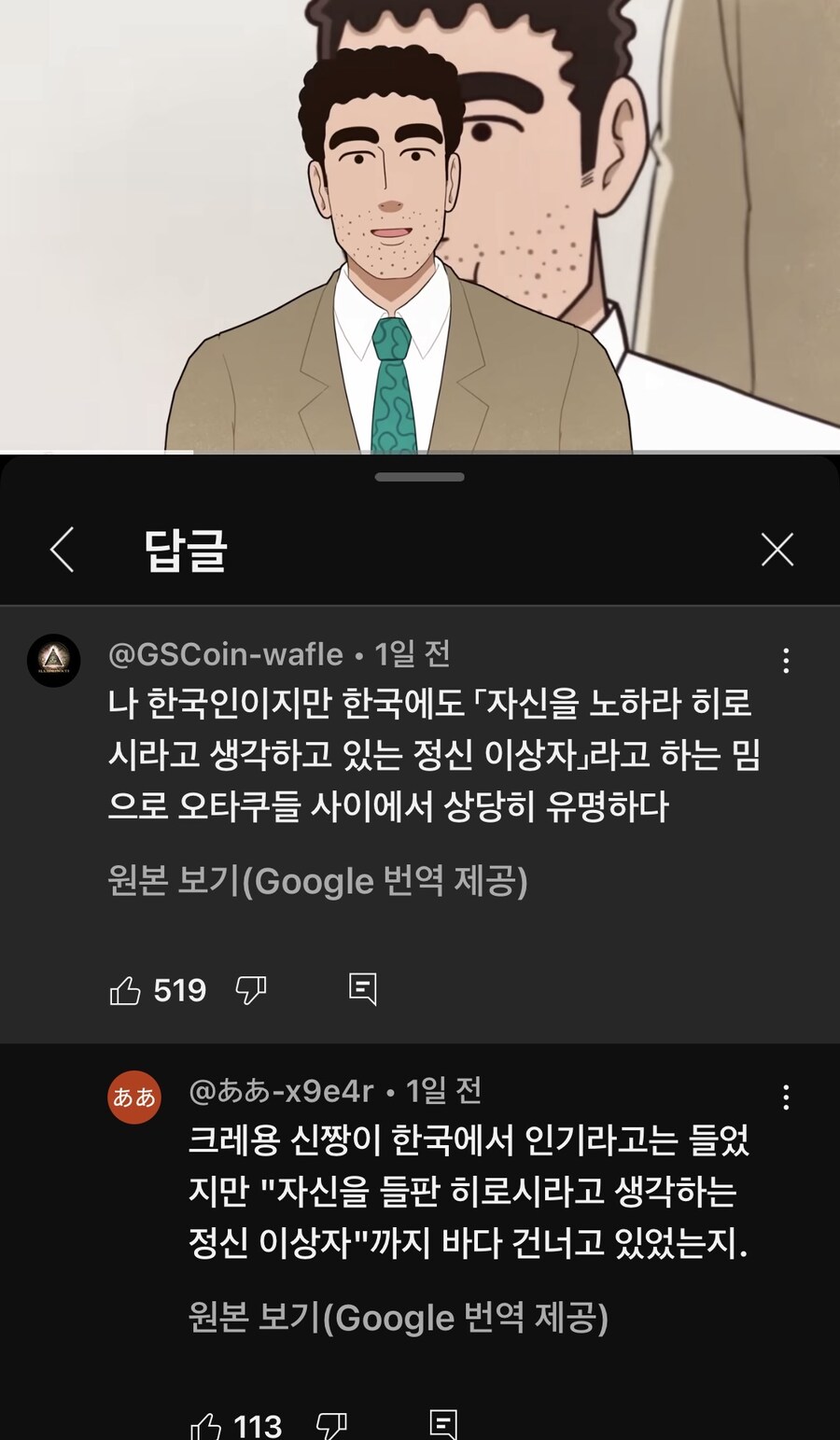Like @GSCoin-wafle's comment
840x1440 pixels.
pos(125,990)
